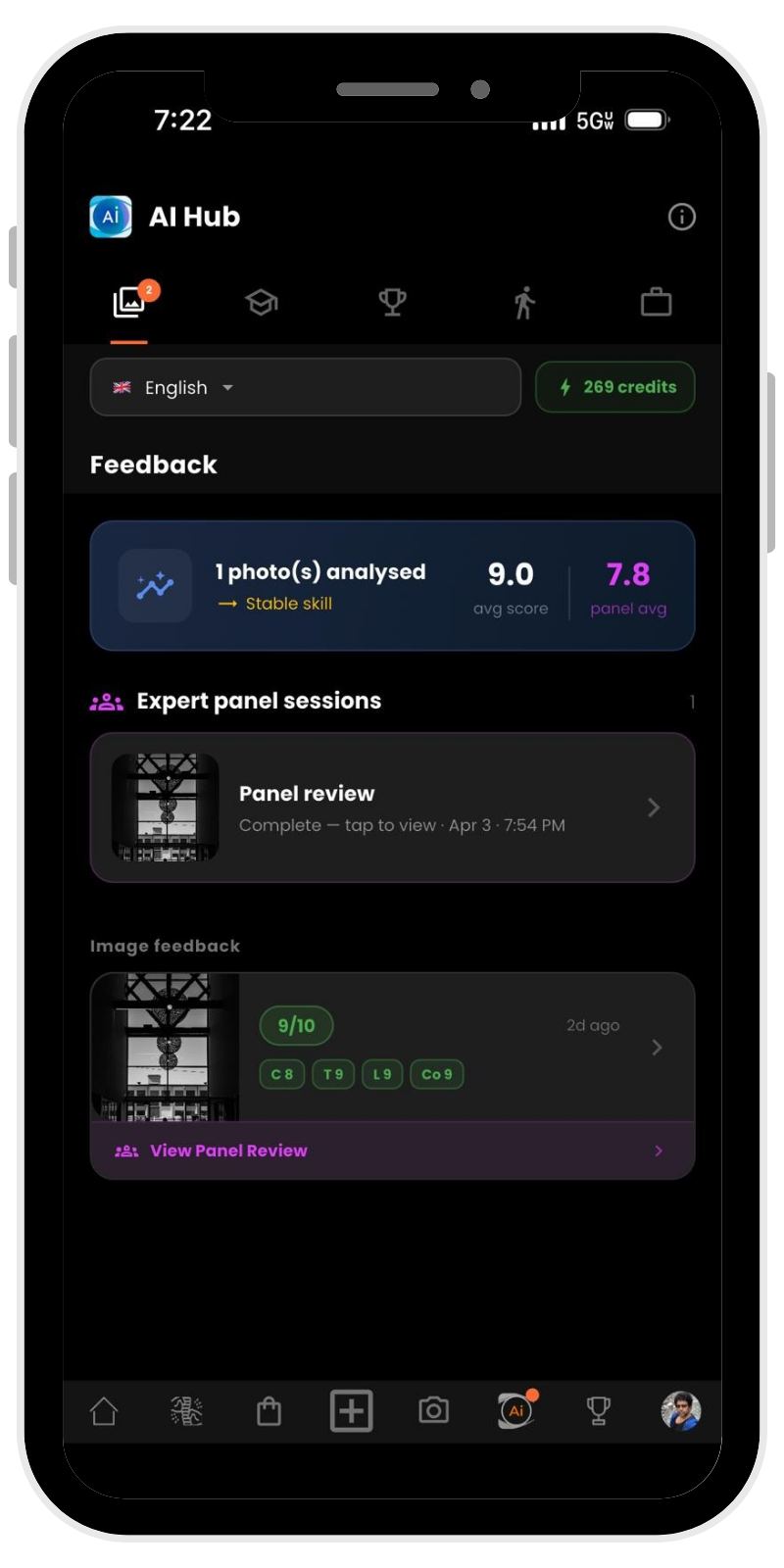Open the shopping bag tab

(x=269, y=1411)
